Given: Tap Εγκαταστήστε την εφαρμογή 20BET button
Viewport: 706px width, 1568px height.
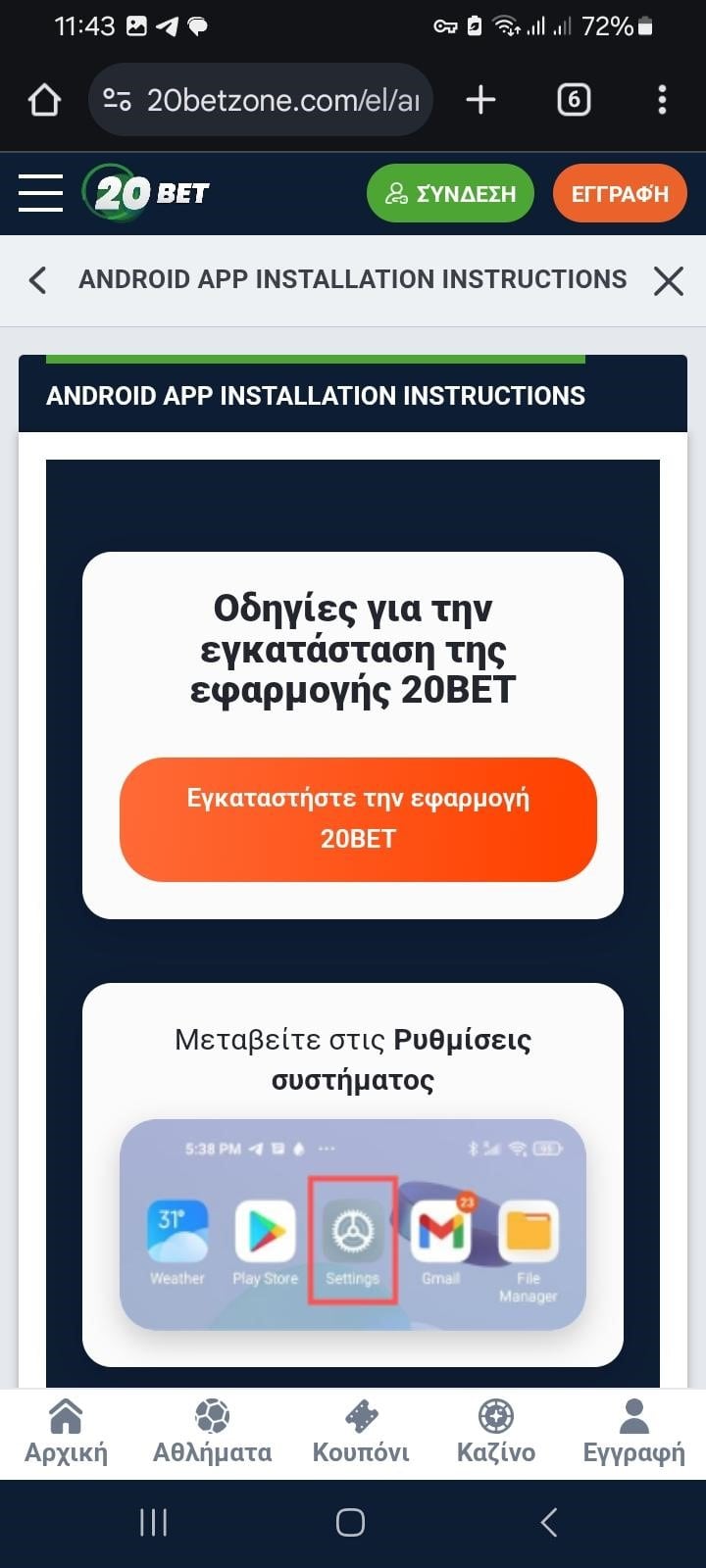Looking at the screenshot, I should (x=358, y=818).
